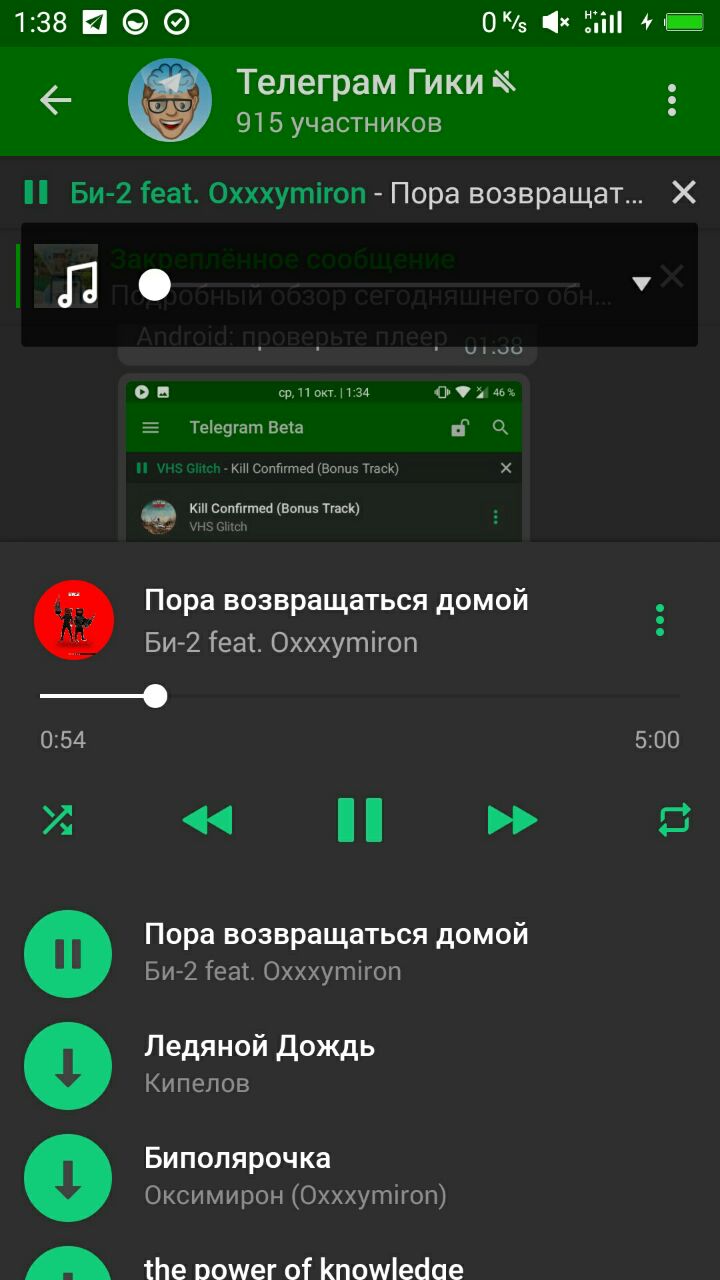Close the top mini audio player bar
Image resolution: width=720 pixels, height=1280 pixels.
683,192
